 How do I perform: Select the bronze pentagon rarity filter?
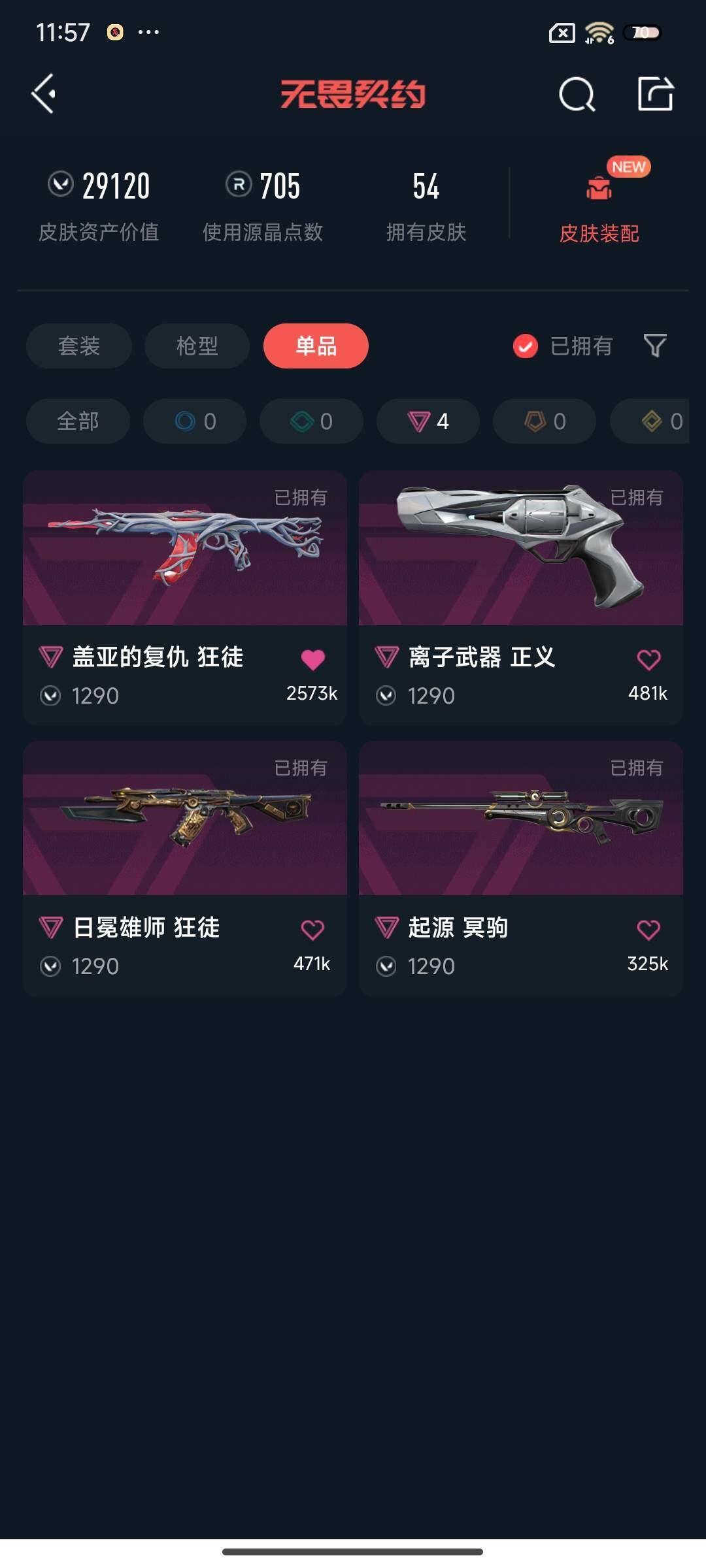(x=543, y=421)
